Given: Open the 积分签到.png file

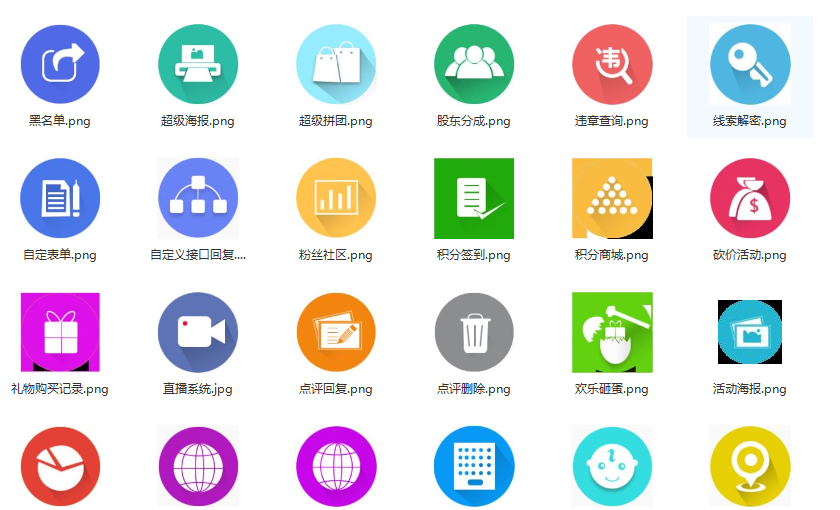Looking at the screenshot, I should (x=474, y=198).
